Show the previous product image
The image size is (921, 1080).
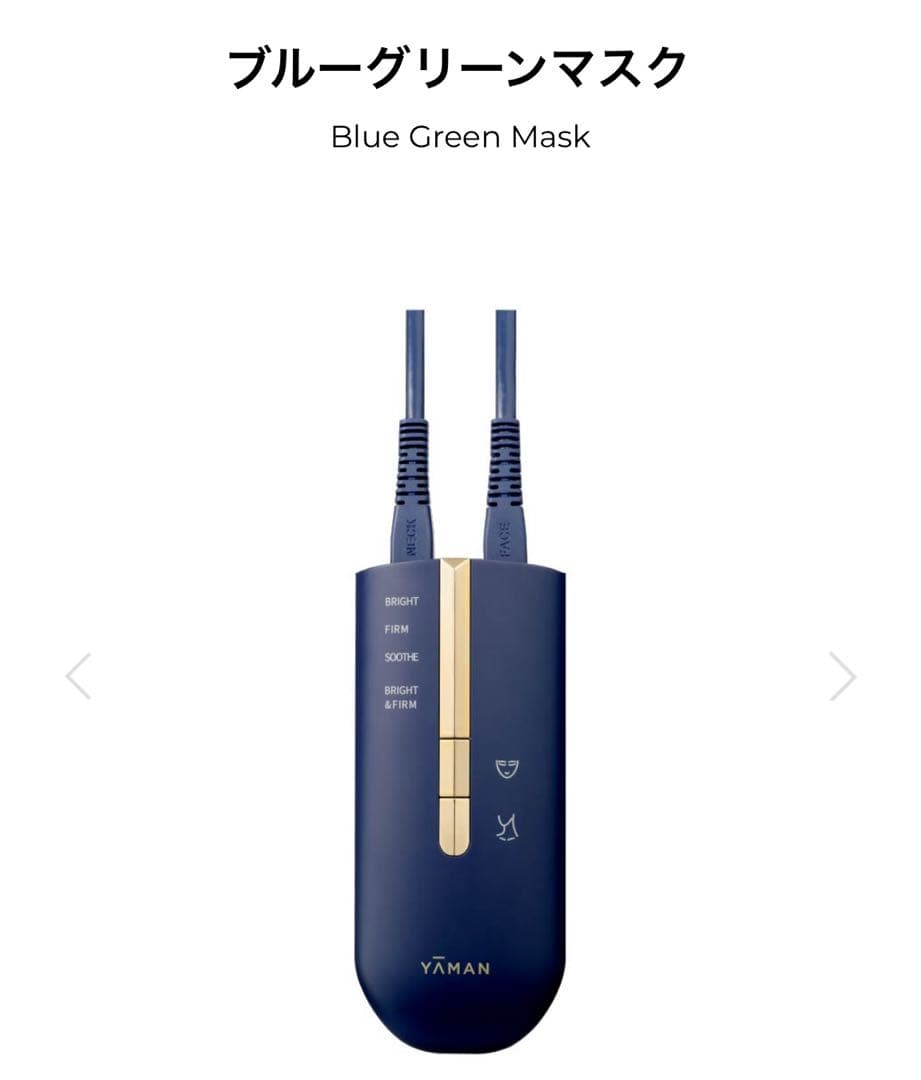(78, 676)
